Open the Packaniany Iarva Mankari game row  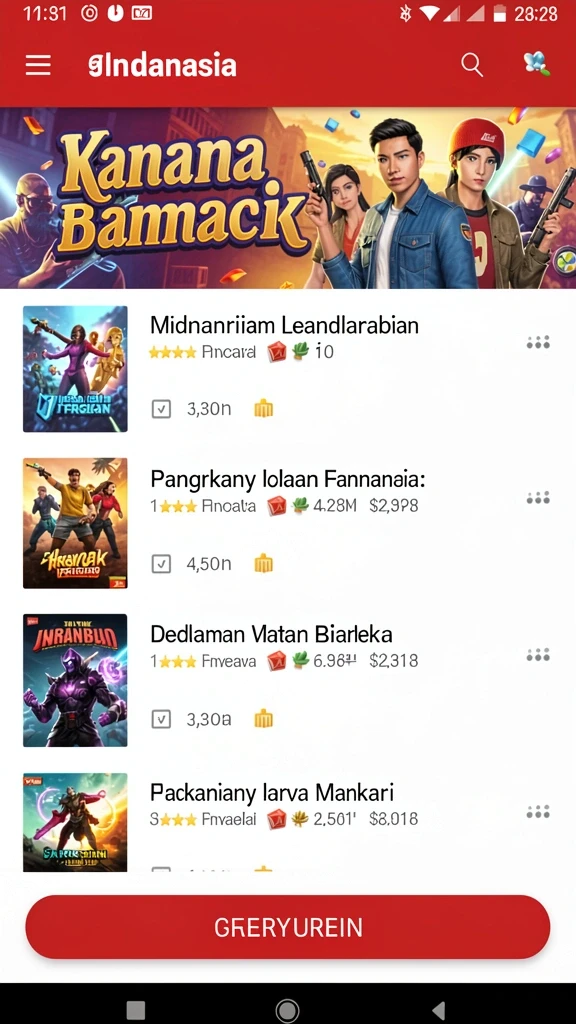coord(288,822)
